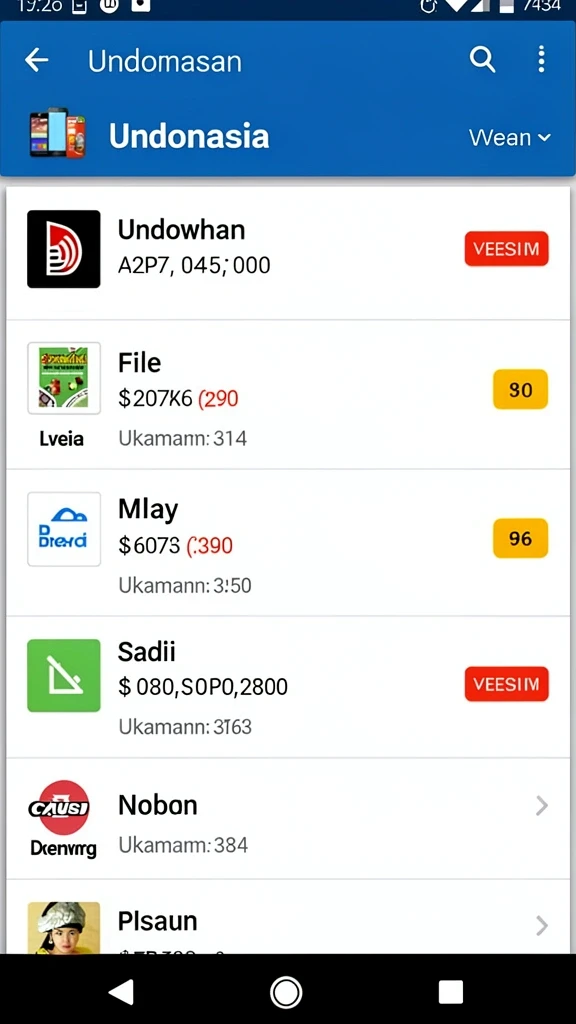Tap the yellow 96 badge on Mlay
The height and width of the screenshot is (1024, 576).
520,538
